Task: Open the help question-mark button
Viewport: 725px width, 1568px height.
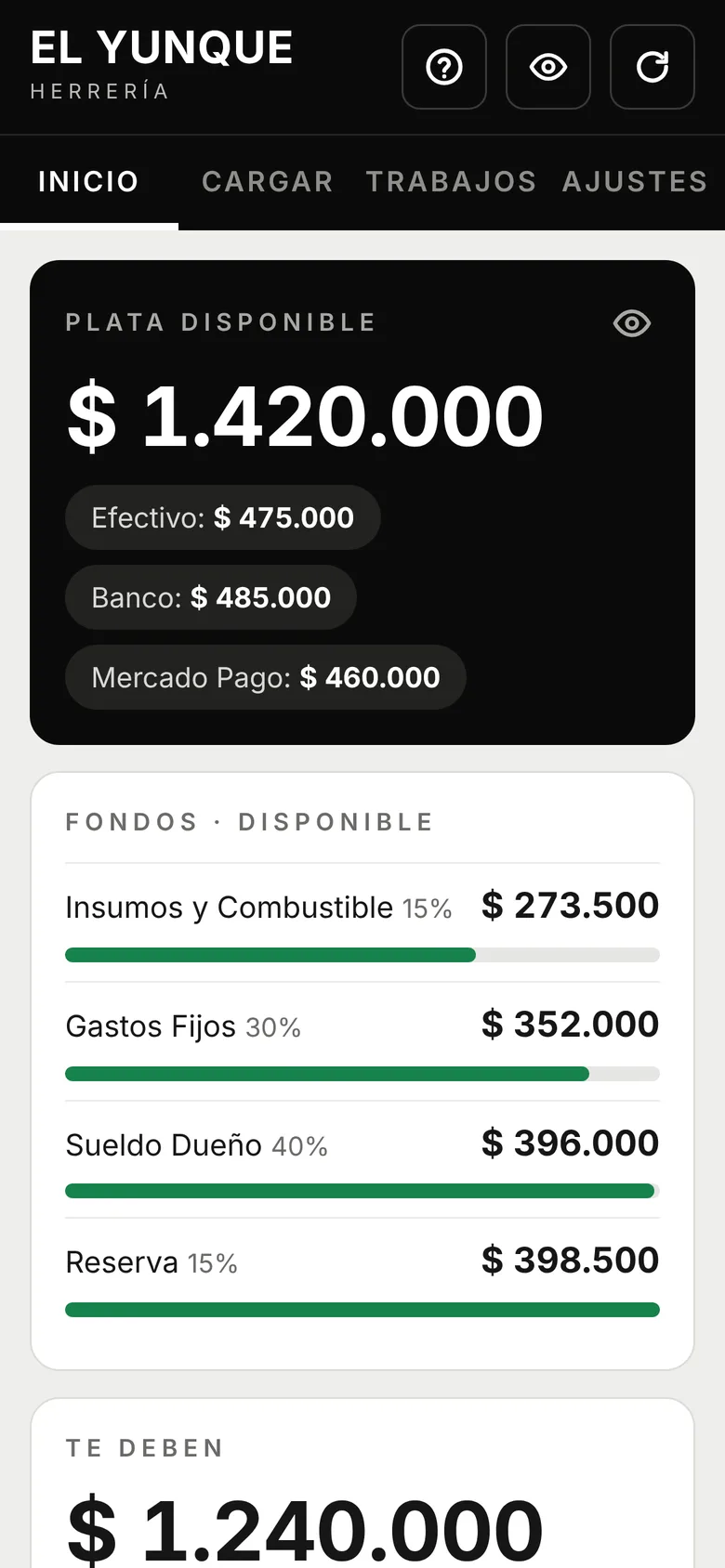Action: coord(444,67)
